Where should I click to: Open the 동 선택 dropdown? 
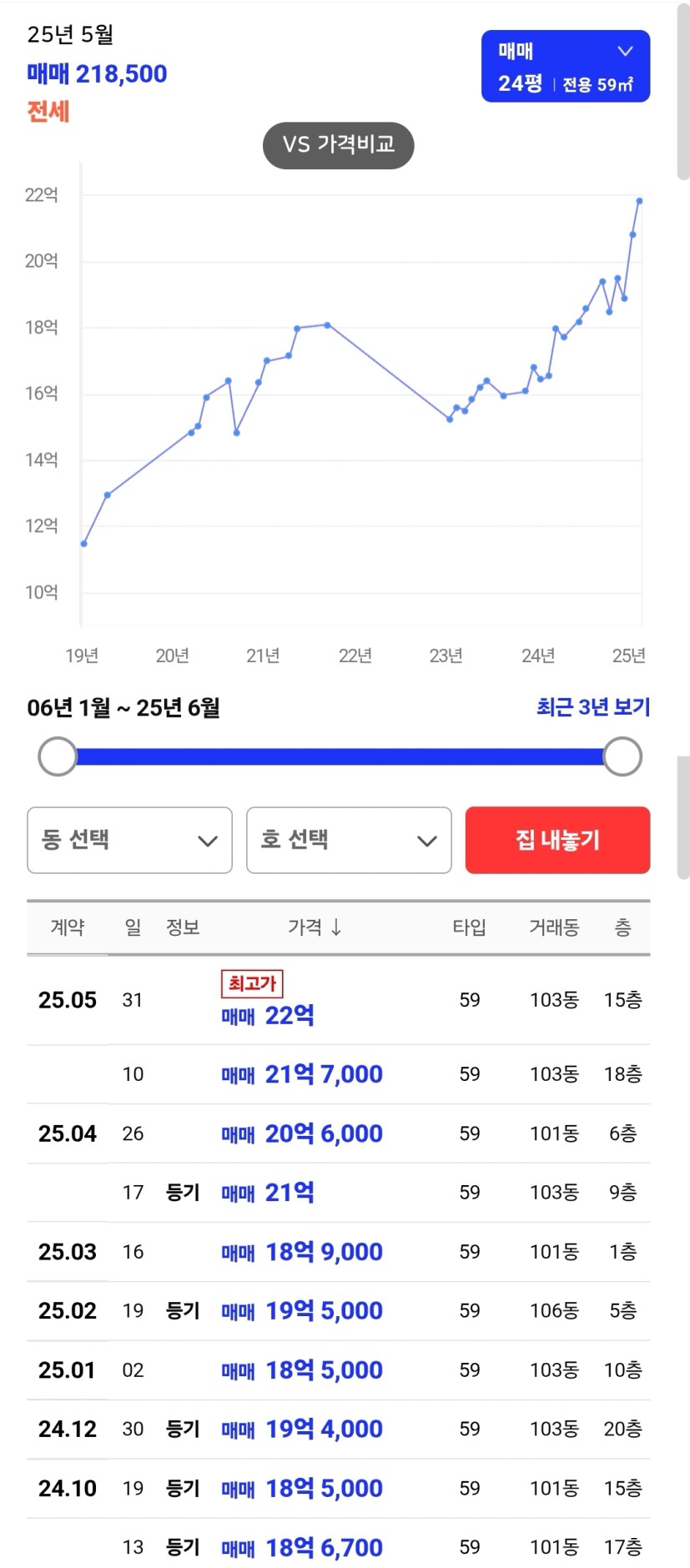129,840
